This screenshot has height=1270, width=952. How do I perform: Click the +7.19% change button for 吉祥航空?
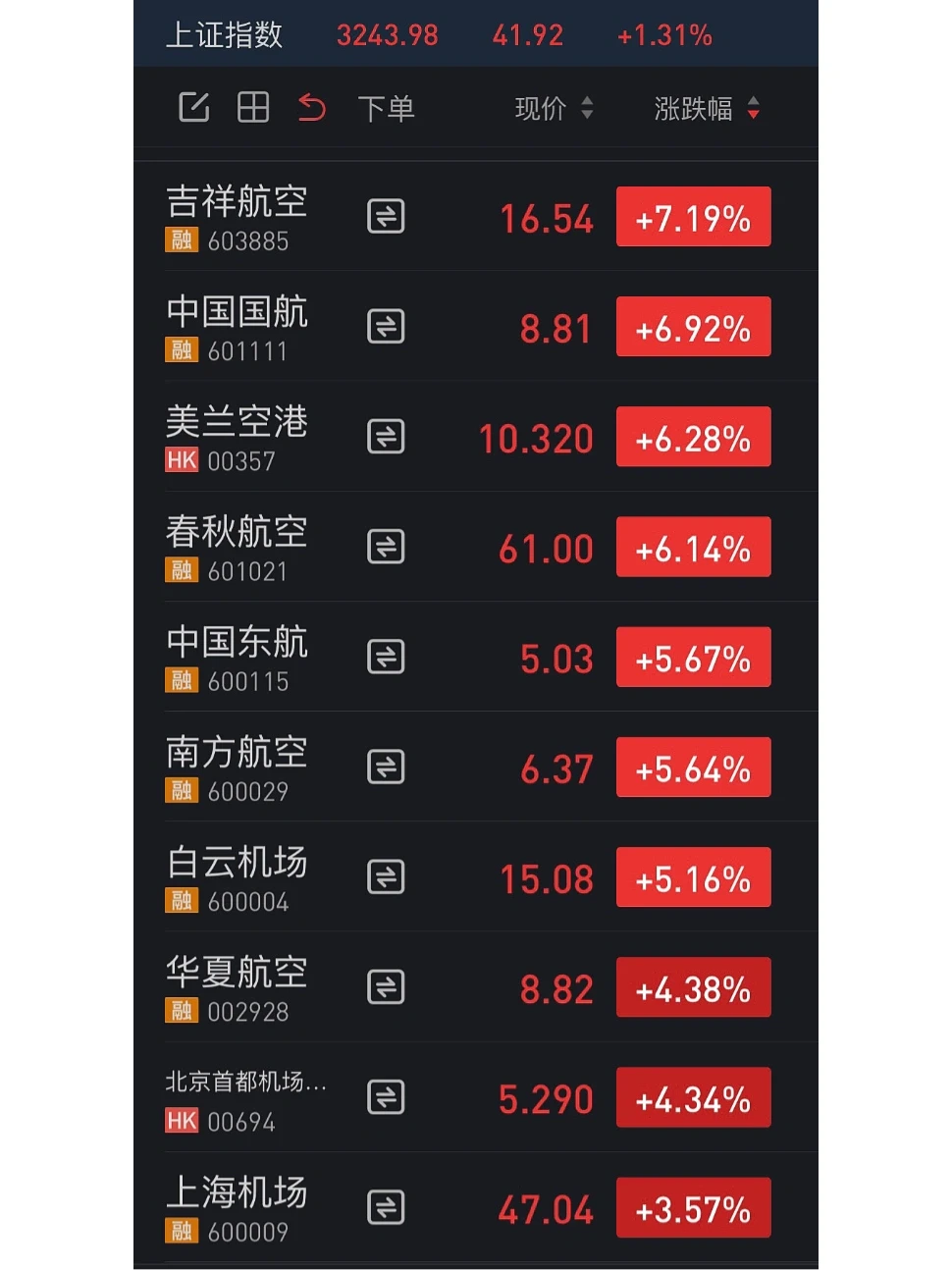[x=693, y=216]
